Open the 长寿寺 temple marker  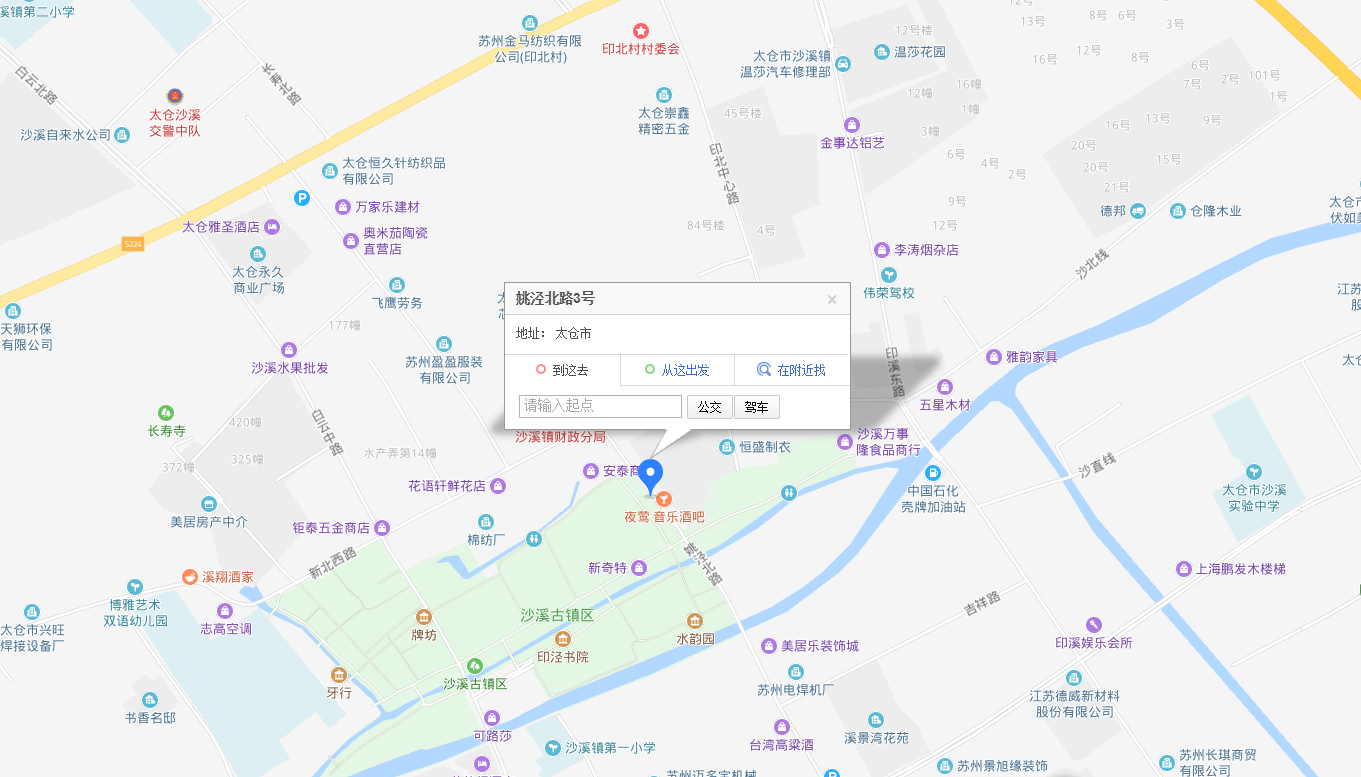click(166, 413)
